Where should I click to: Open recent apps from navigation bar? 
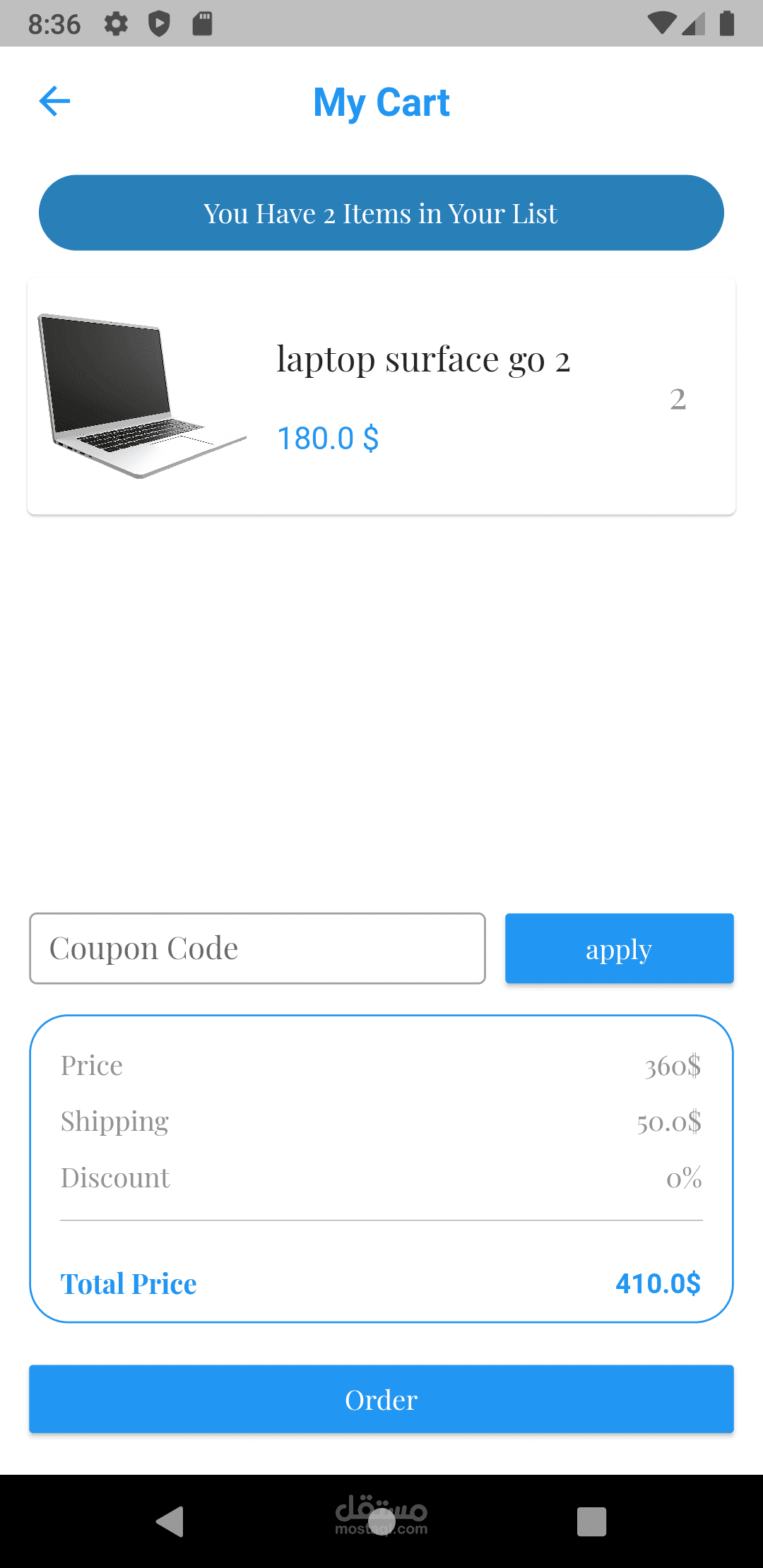click(591, 1521)
